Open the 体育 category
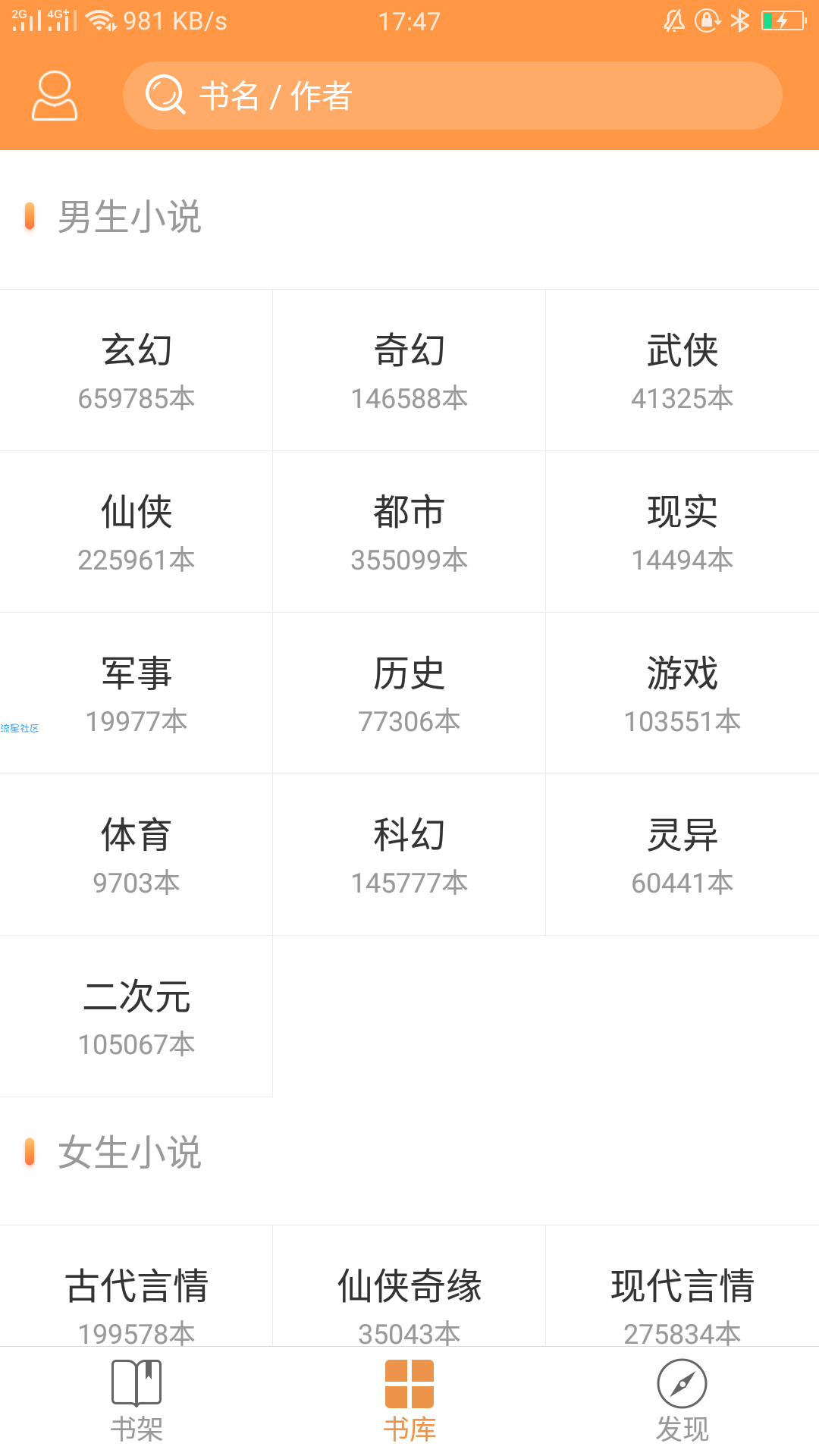819x1456 pixels. [136, 855]
